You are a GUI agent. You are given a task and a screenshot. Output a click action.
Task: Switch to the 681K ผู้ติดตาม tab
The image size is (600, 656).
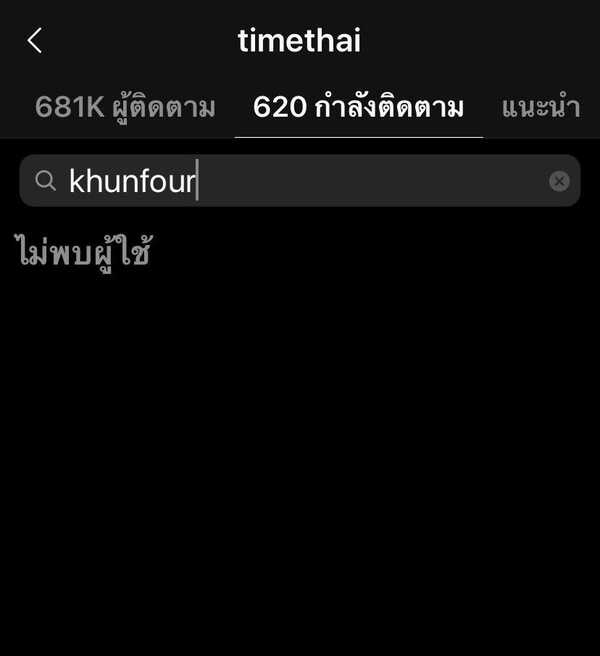(125, 108)
